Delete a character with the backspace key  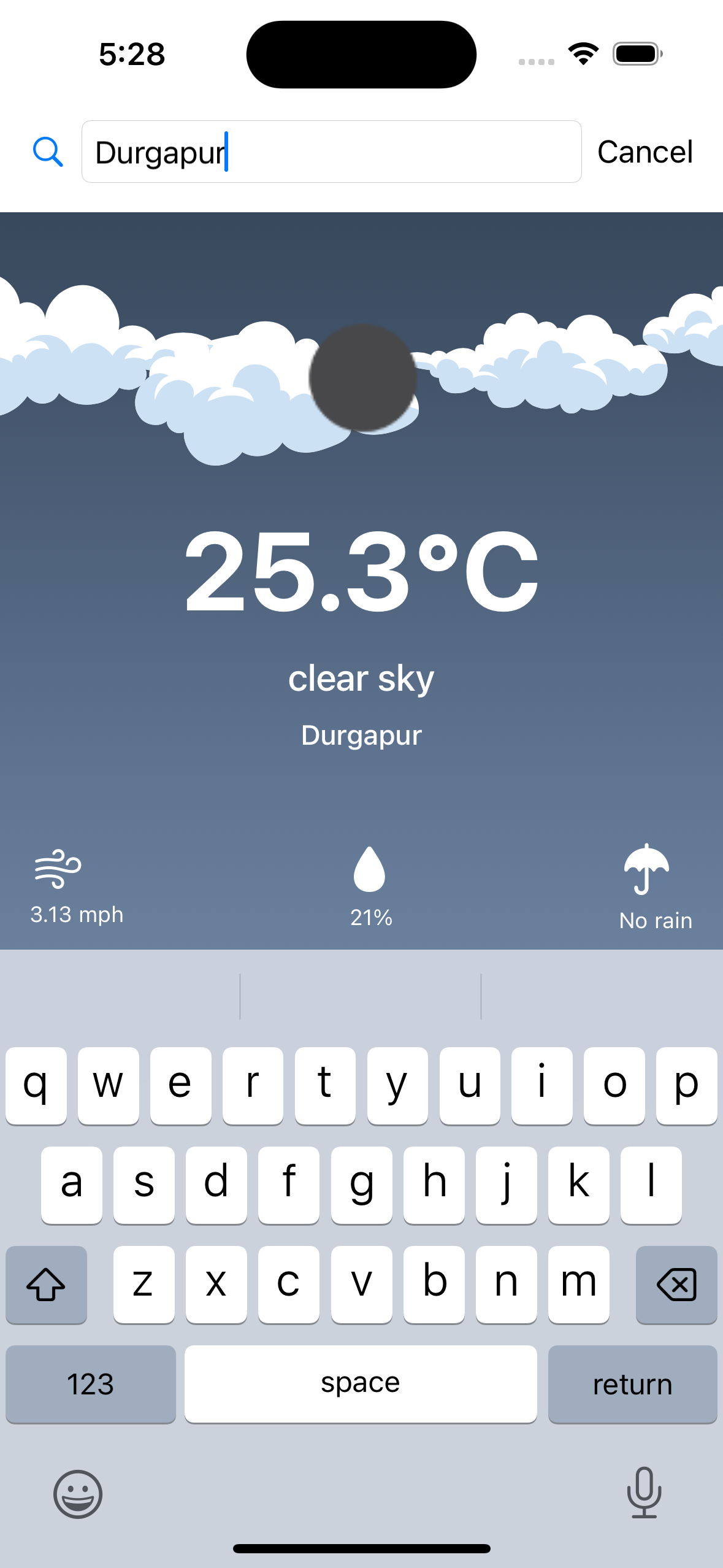coord(676,1284)
